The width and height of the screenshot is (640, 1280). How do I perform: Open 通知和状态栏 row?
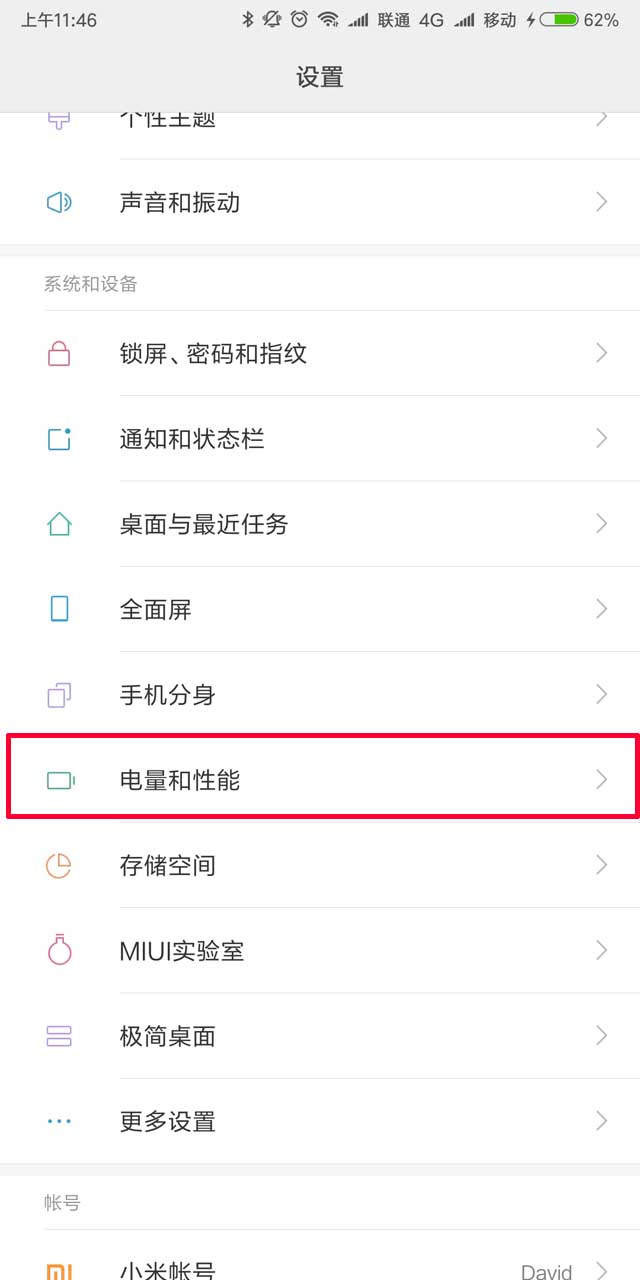coord(320,438)
